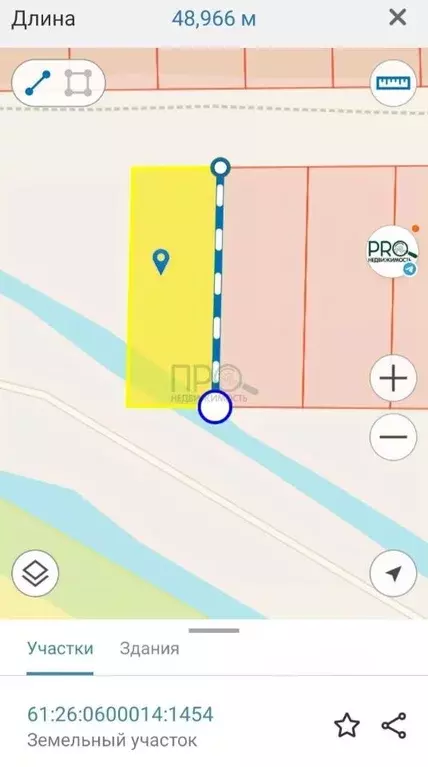Select the Участки tab
Viewport: 428px width, 767px height.
pos(60,649)
